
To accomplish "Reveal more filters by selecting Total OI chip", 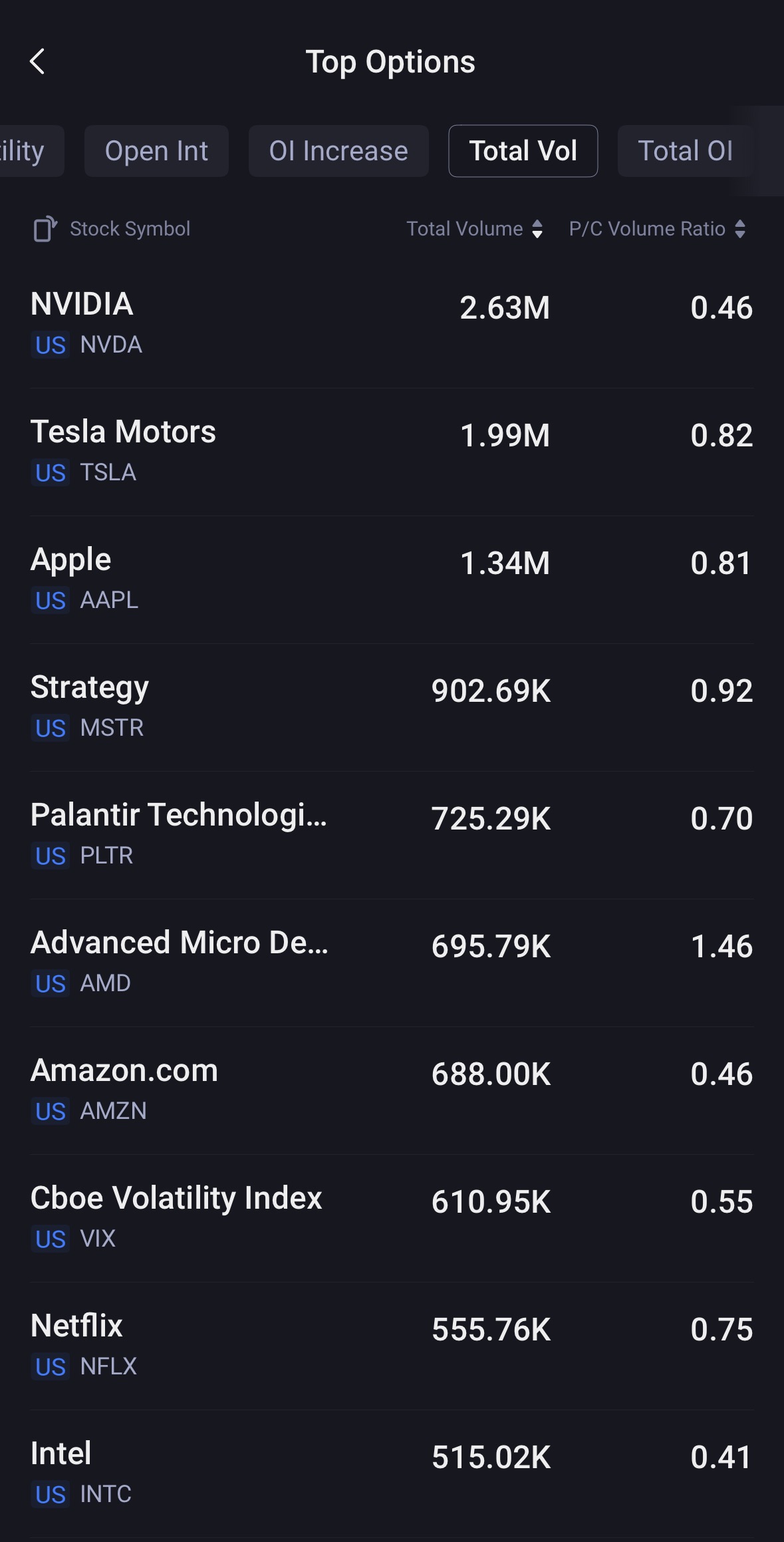I will click(x=686, y=150).
